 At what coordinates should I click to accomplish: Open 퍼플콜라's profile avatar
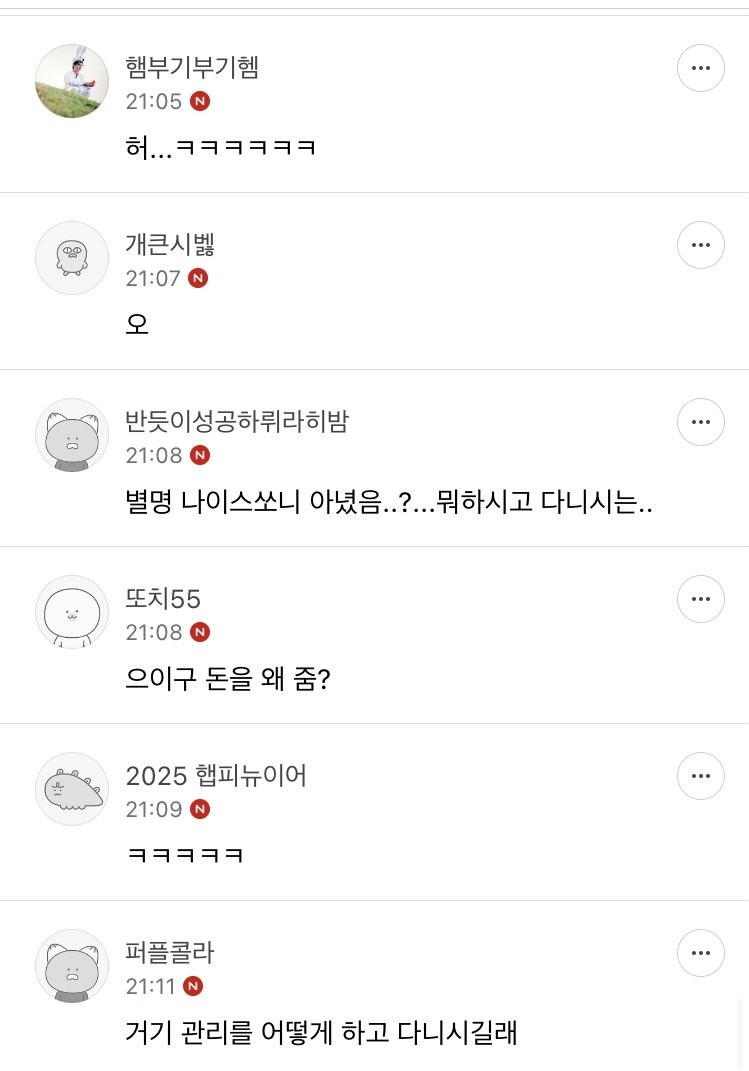coord(72,966)
